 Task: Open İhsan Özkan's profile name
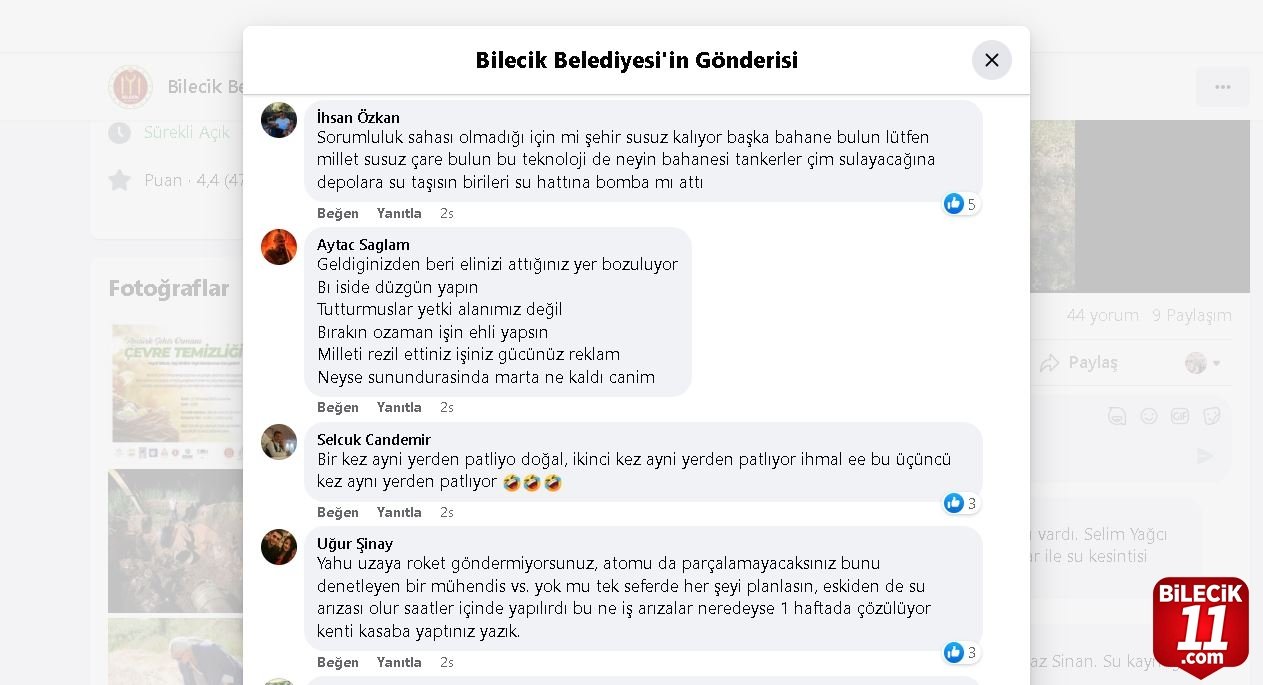click(358, 117)
